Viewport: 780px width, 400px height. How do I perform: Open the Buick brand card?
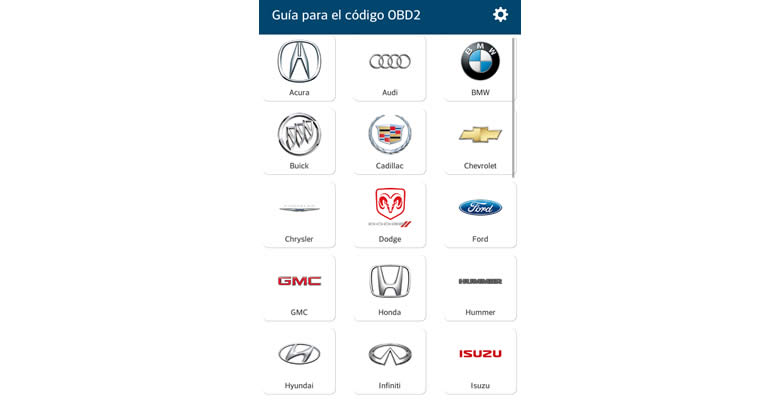point(299,141)
